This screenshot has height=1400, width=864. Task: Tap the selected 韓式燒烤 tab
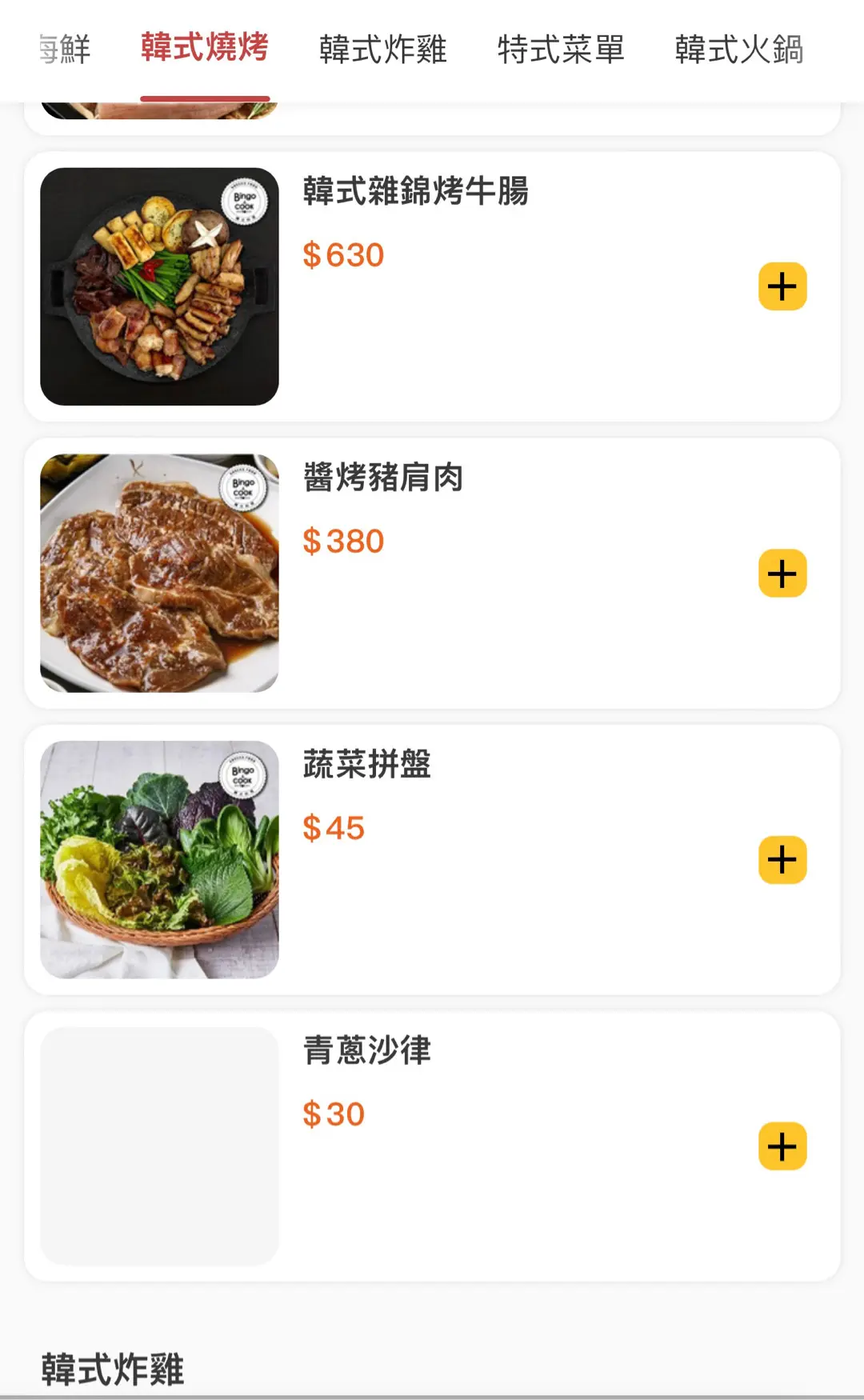(x=205, y=48)
